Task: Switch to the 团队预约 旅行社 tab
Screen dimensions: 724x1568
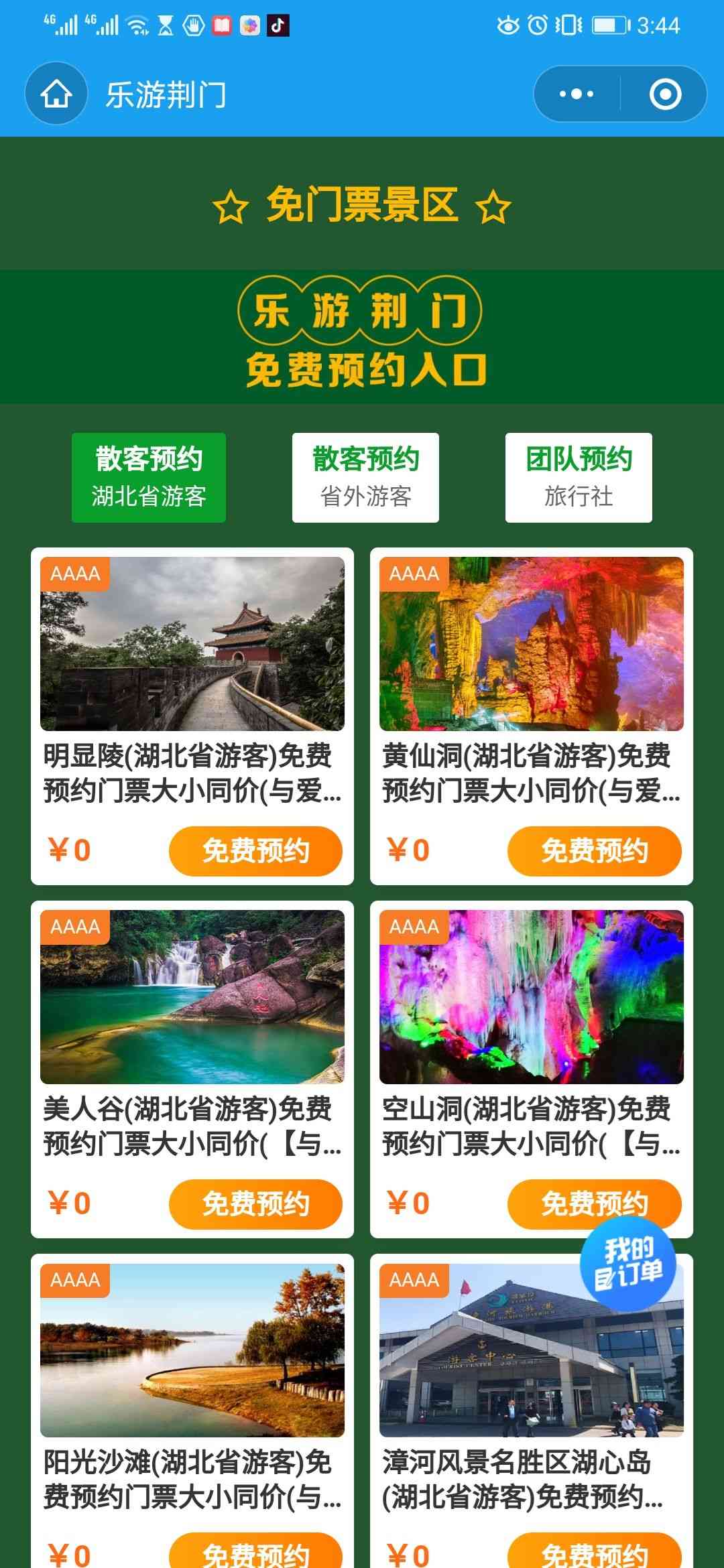Action: pos(579,477)
